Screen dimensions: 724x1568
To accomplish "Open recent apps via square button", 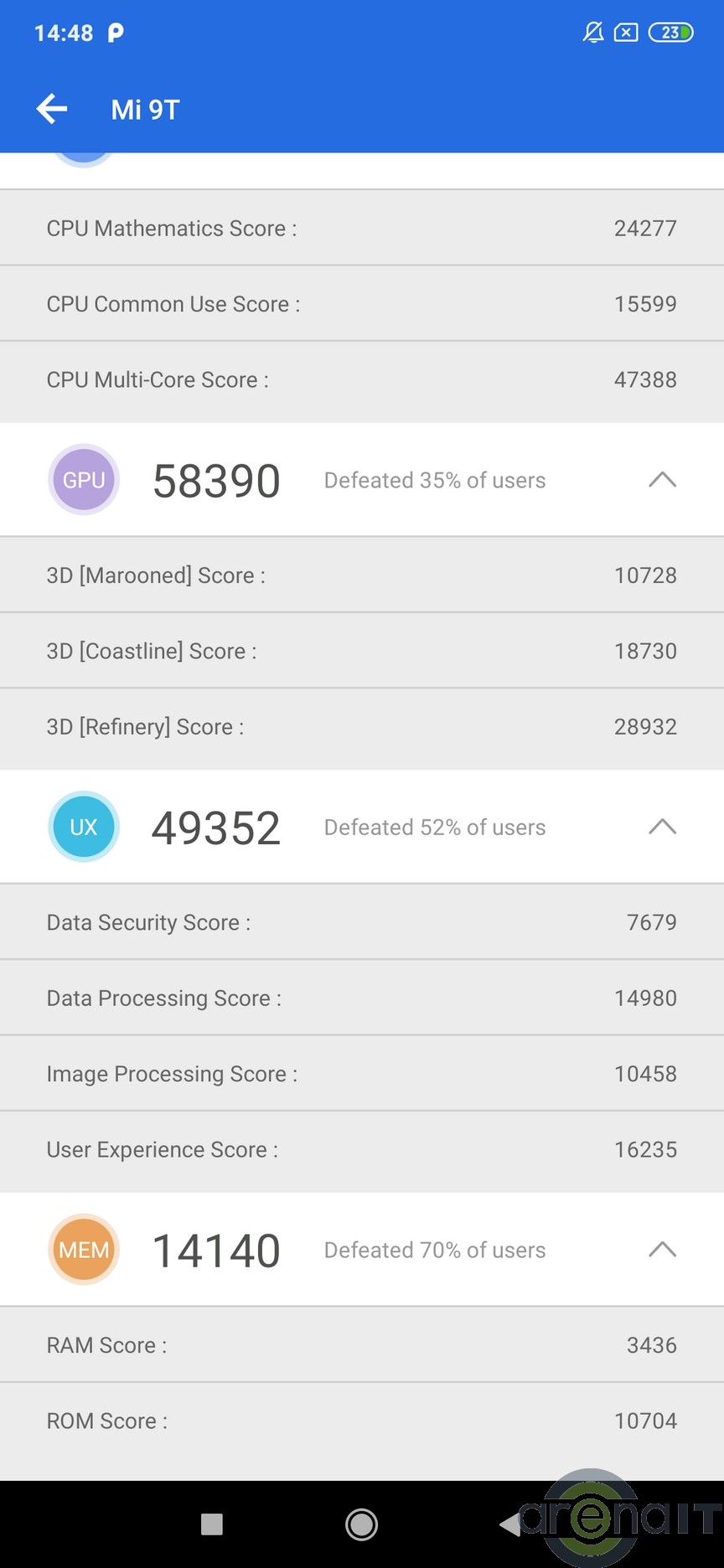I will [x=212, y=1524].
